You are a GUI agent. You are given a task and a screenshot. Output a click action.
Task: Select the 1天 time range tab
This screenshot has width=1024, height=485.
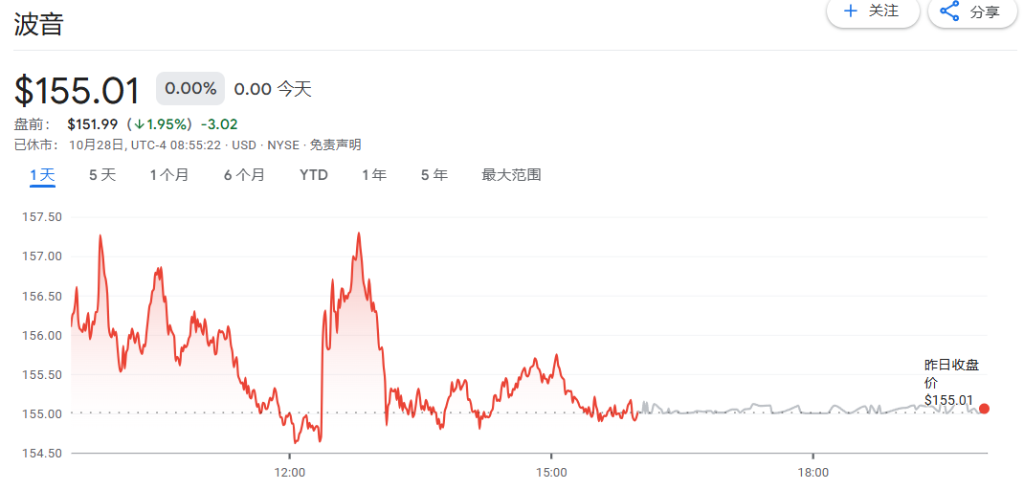tap(42, 175)
